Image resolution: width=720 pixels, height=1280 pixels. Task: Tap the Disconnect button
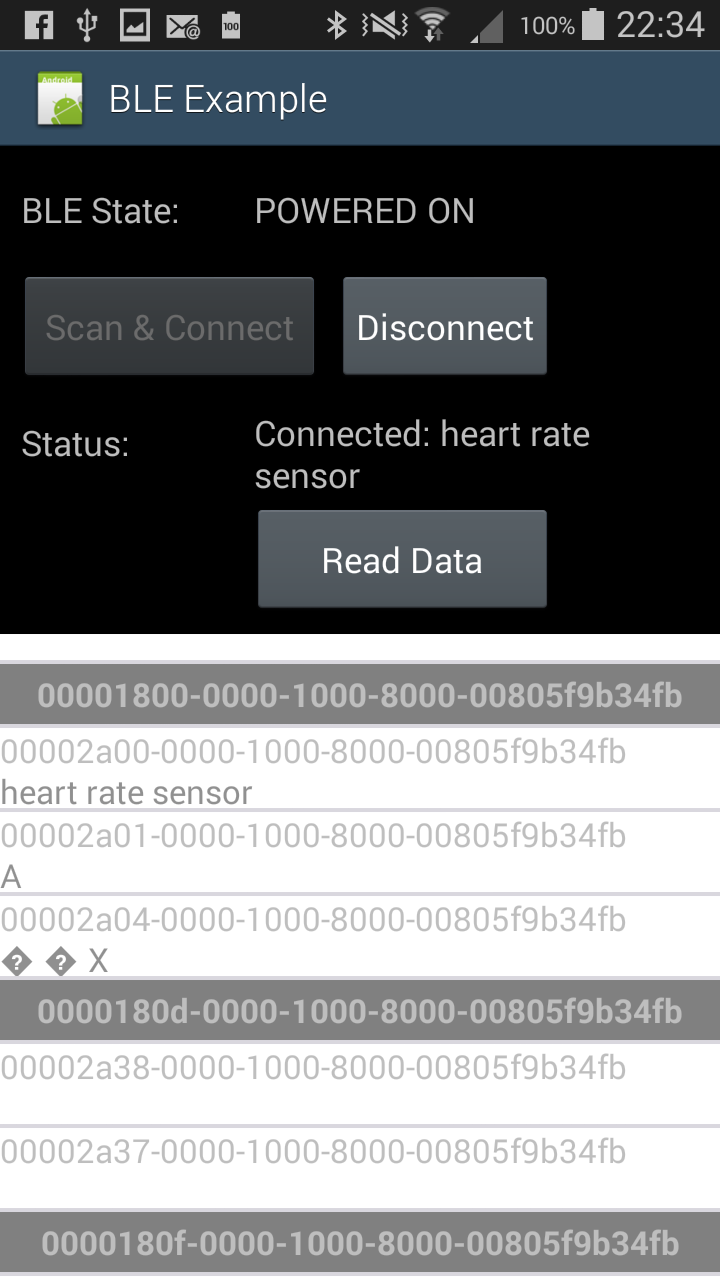[x=445, y=327]
